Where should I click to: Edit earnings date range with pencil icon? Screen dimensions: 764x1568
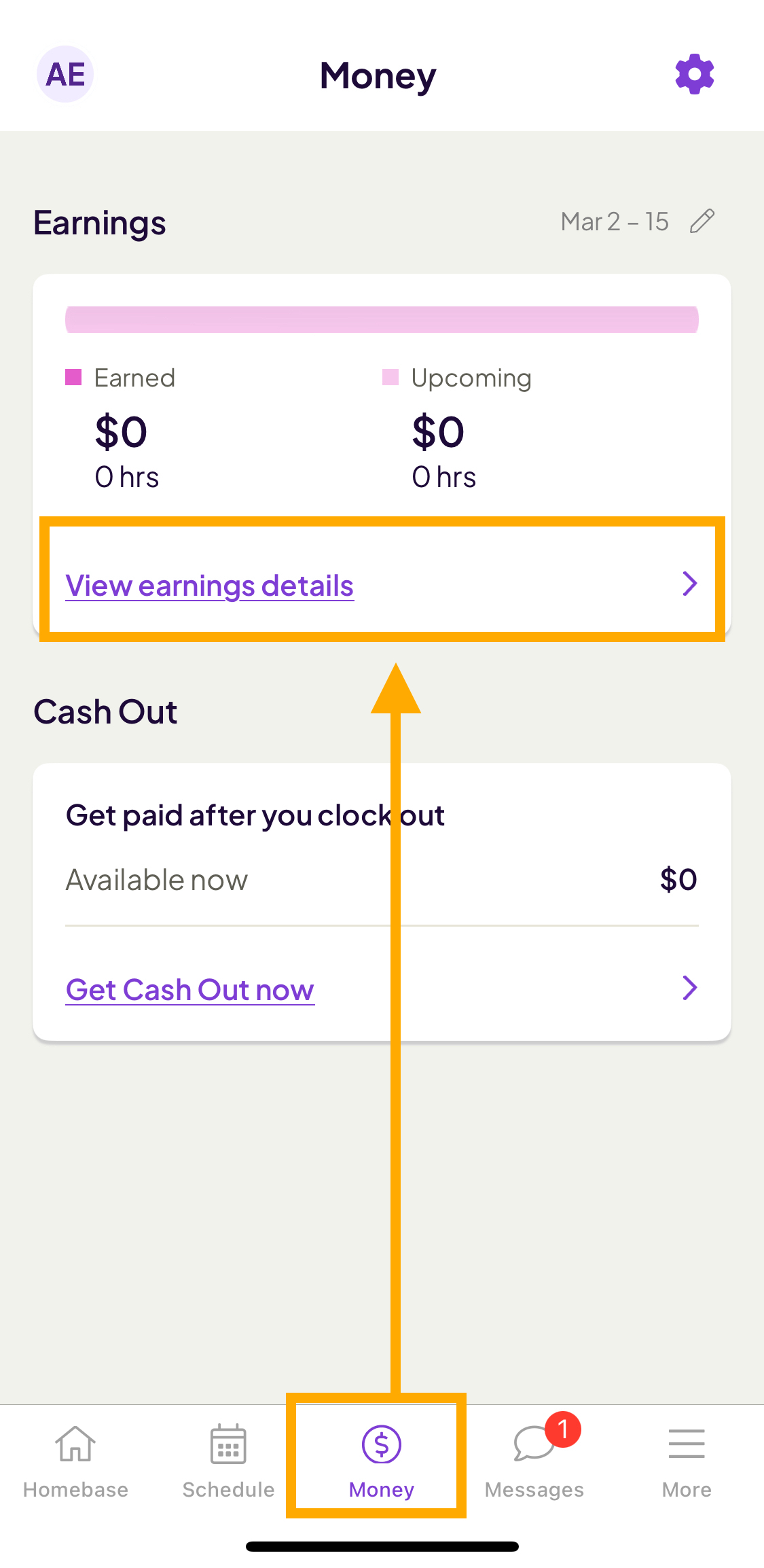703,220
